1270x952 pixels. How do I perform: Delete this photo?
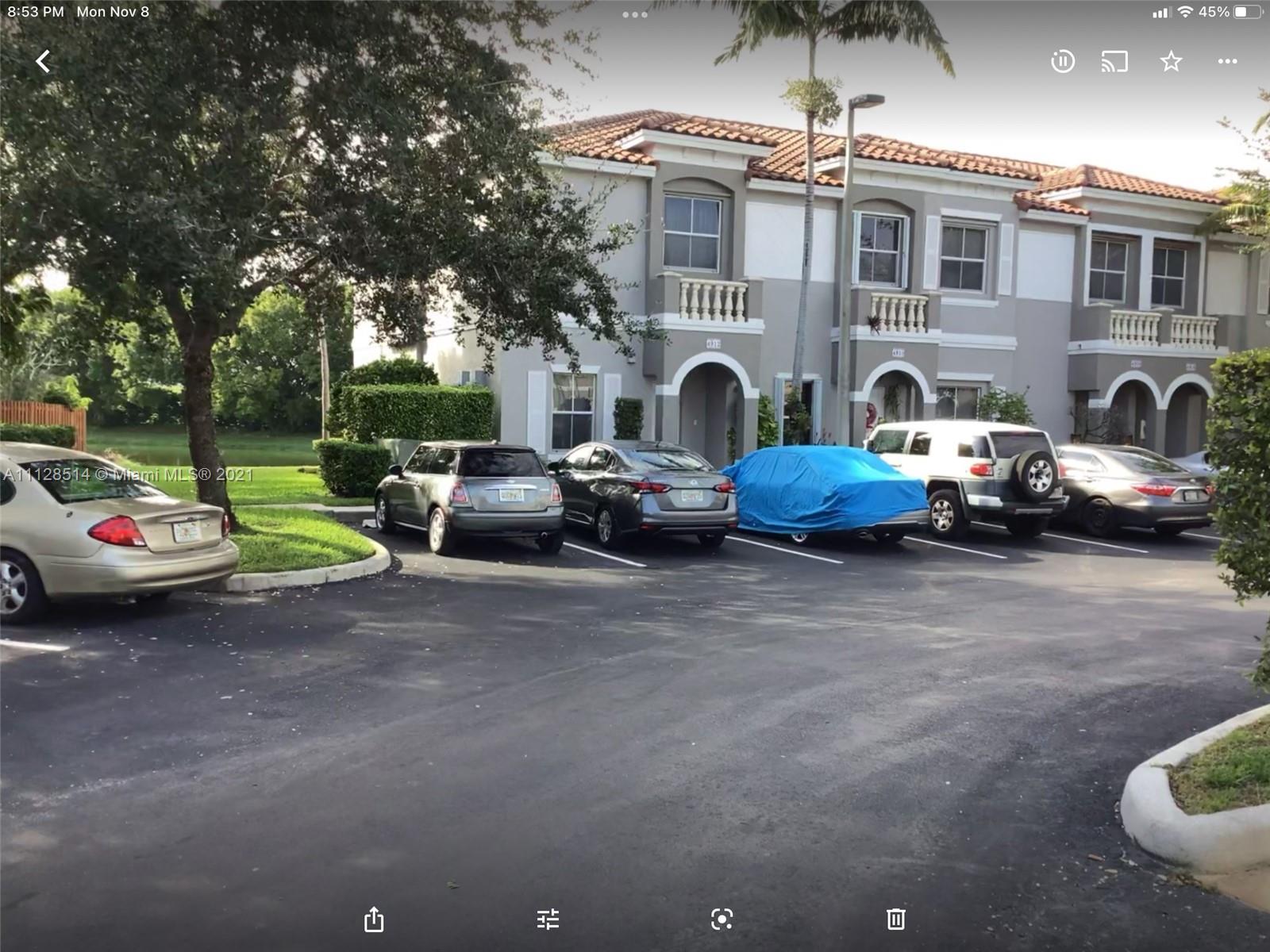[895, 919]
